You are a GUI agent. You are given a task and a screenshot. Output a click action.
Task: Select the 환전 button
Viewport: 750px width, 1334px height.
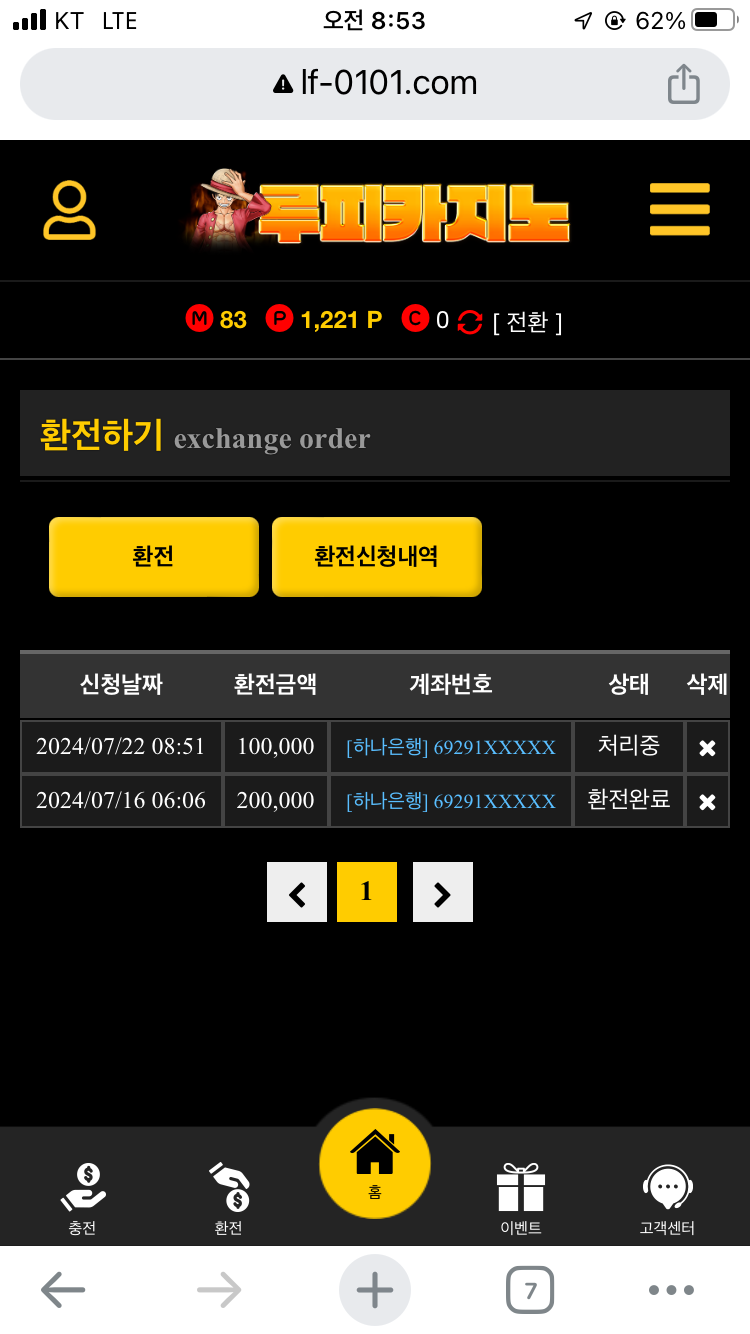pyautogui.click(x=154, y=557)
